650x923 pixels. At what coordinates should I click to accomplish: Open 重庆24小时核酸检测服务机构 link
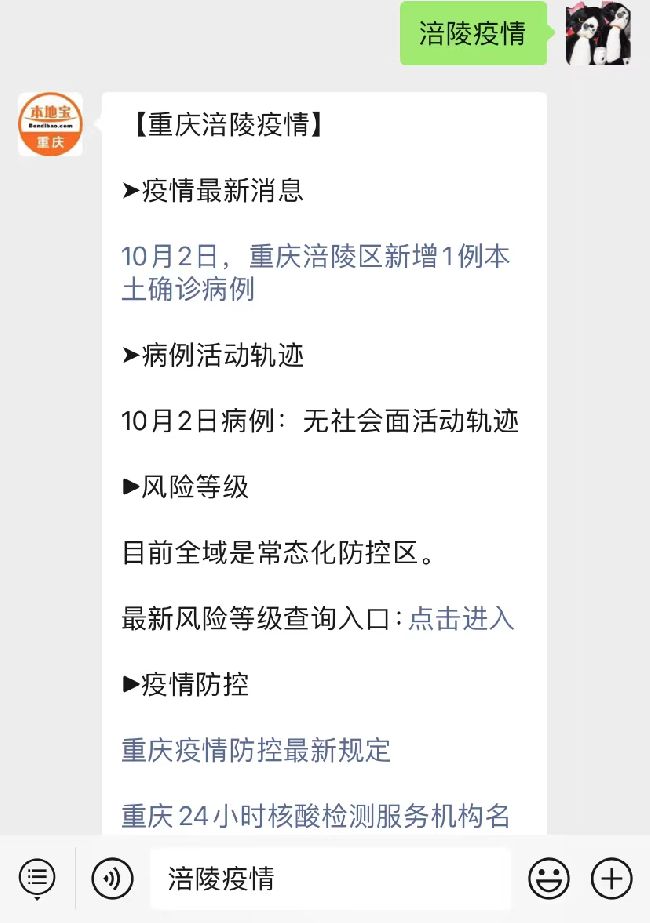click(x=316, y=815)
